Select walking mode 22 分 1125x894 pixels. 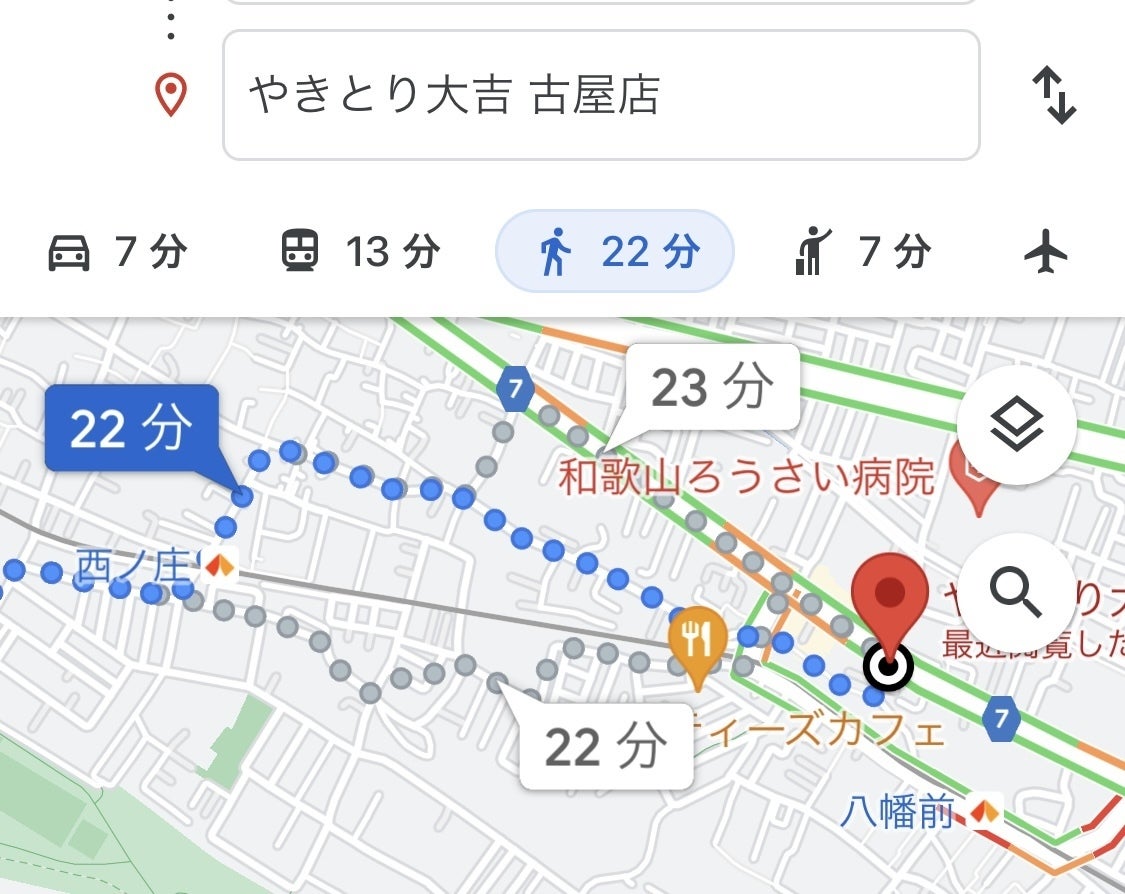click(615, 252)
